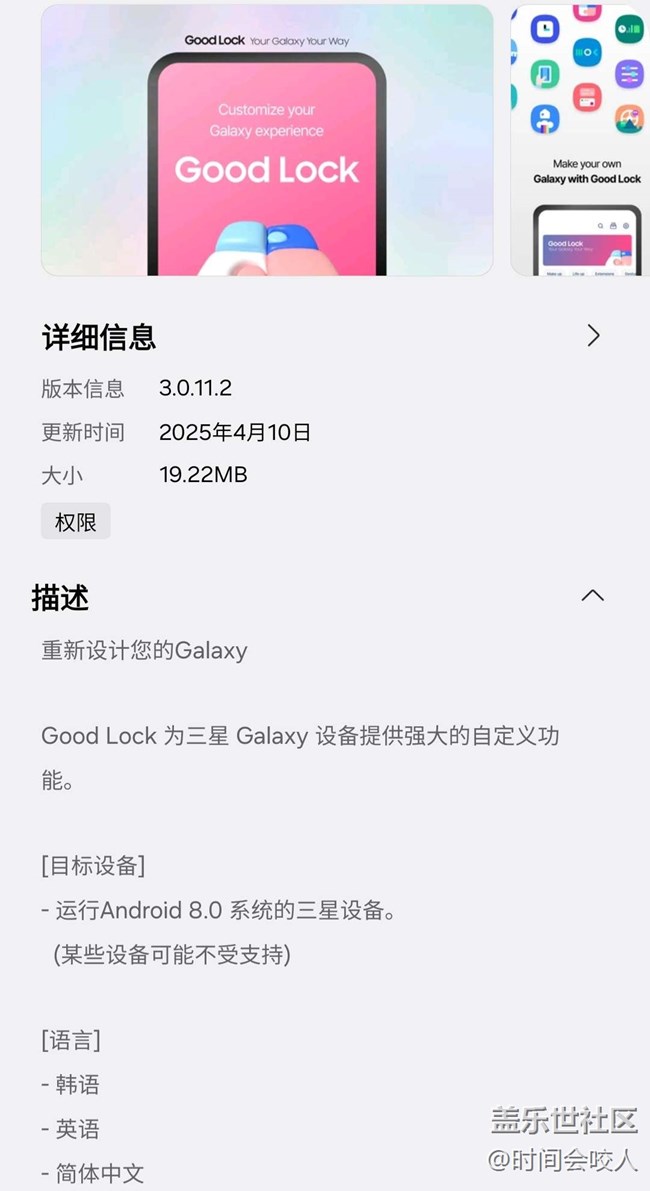
Task: Collapse the 描述 description section
Action: (x=592, y=596)
